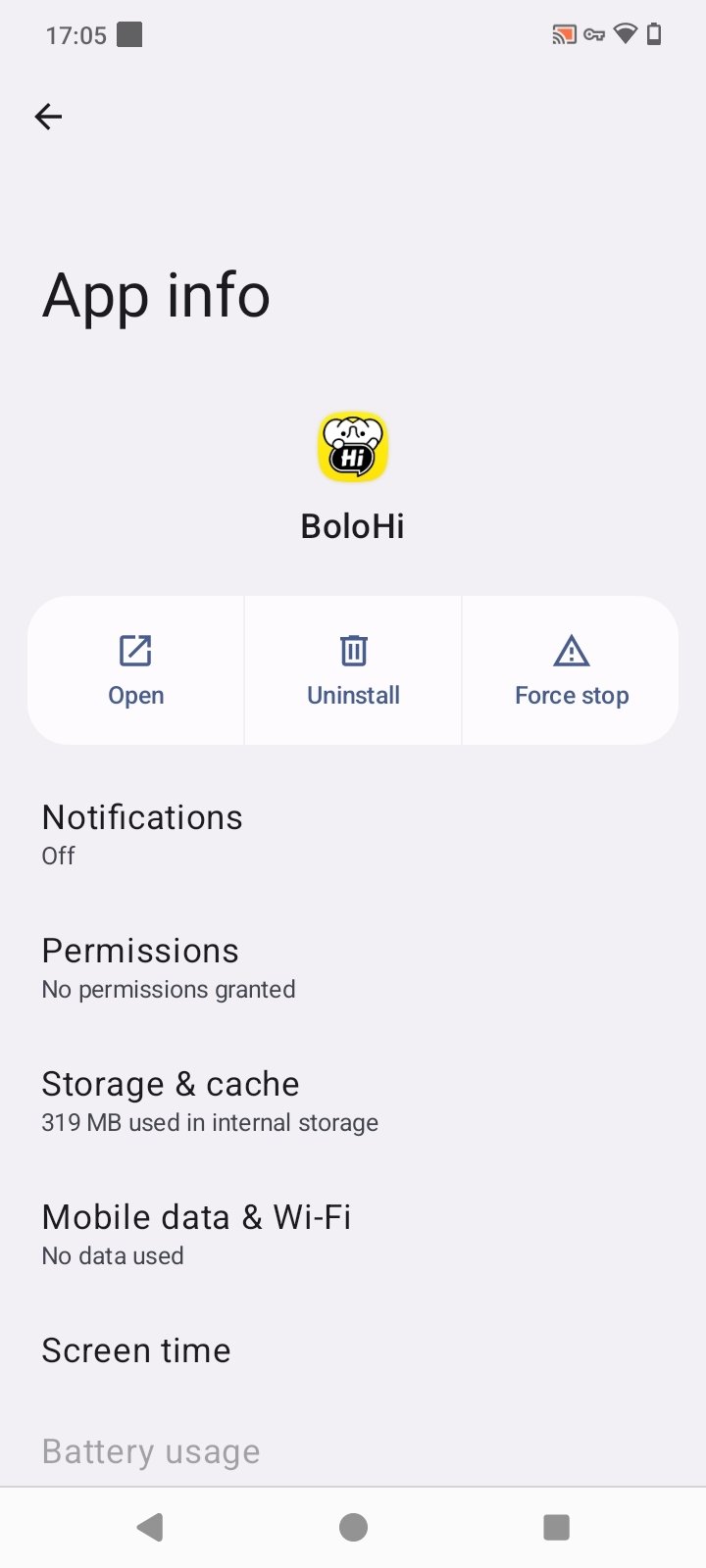This screenshot has height=1568, width=706.
Task: Force stop BoloHi
Action: [x=571, y=670]
